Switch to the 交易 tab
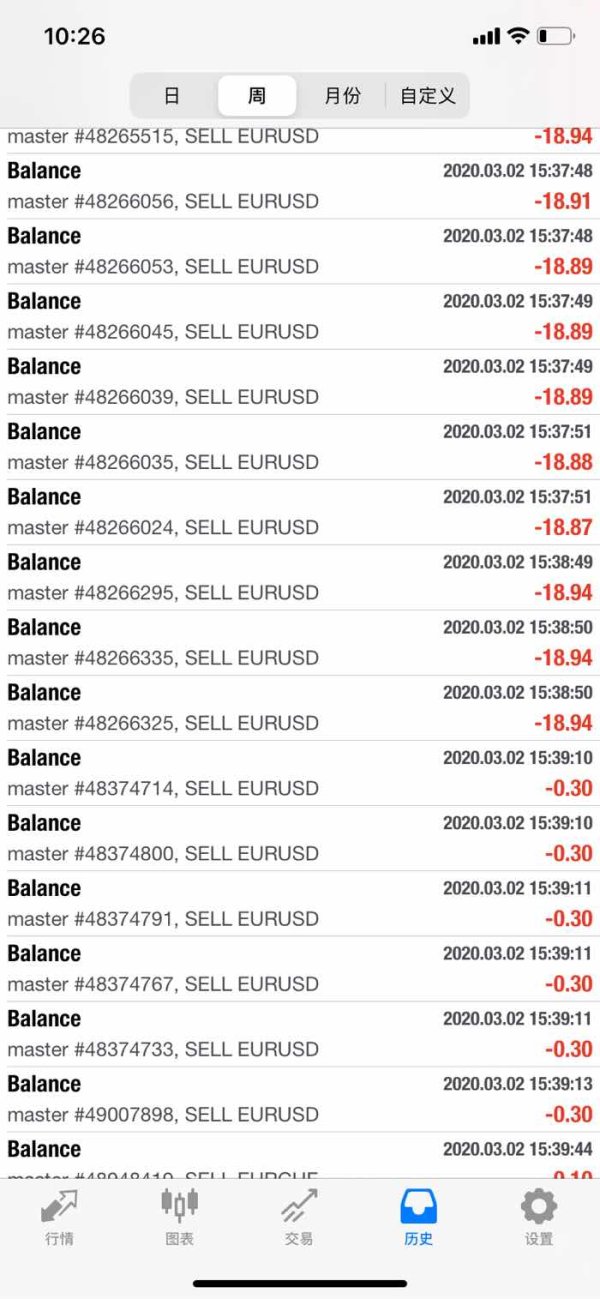Image resolution: width=600 pixels, height=1299 pixels. tap(299, 1216)
